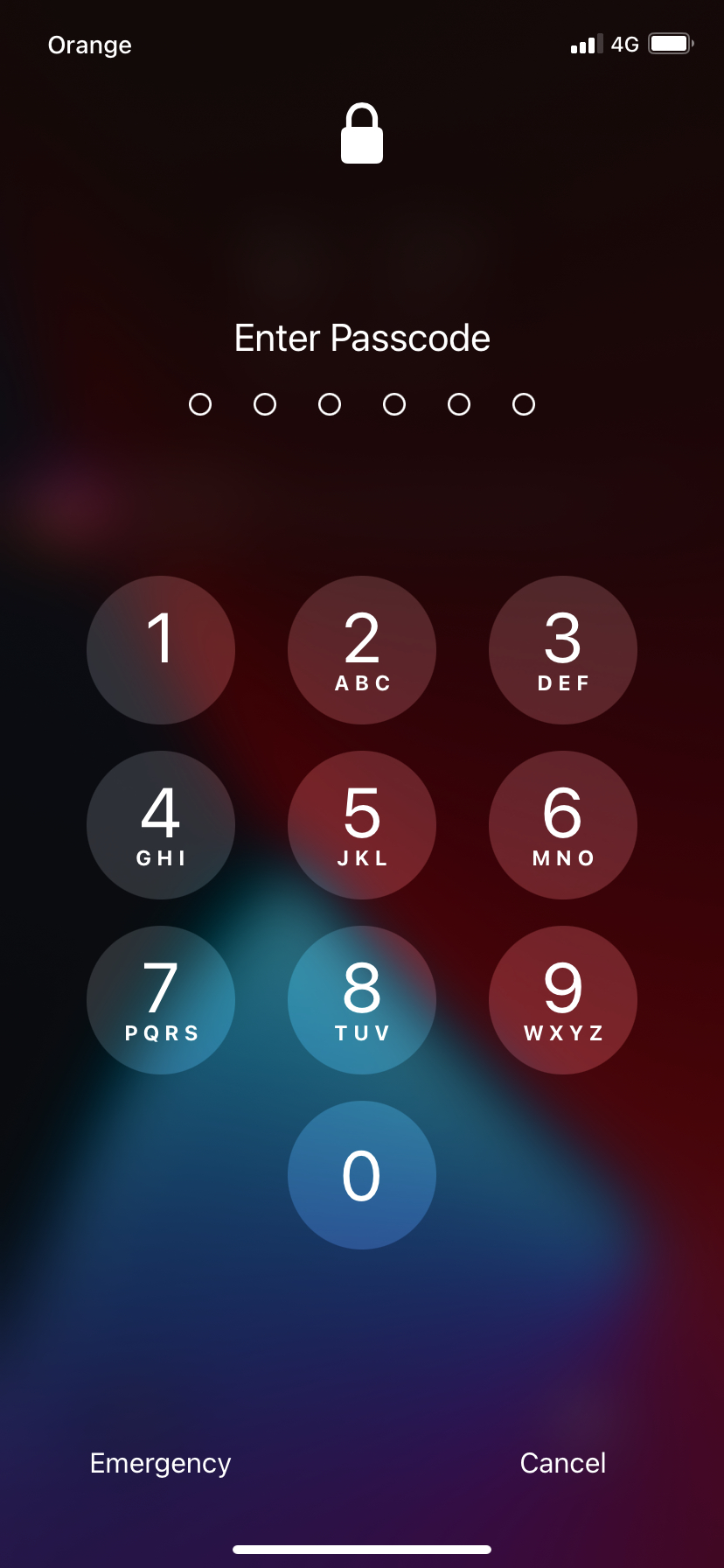Enter digit 6 (MNO)
The width and height of the screenshot is (724, 1568).
[563, 825]
